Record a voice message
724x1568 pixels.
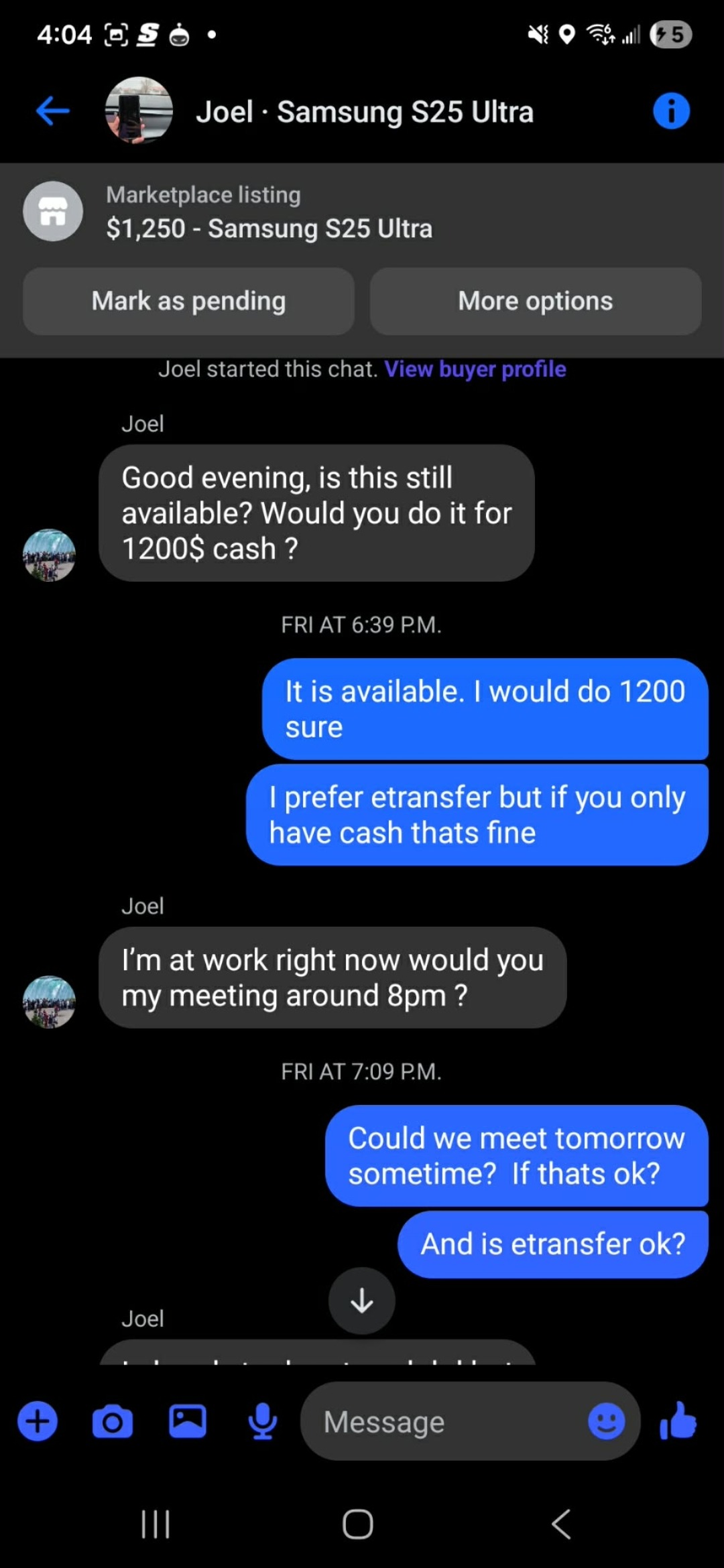(x=263, y=1421)
